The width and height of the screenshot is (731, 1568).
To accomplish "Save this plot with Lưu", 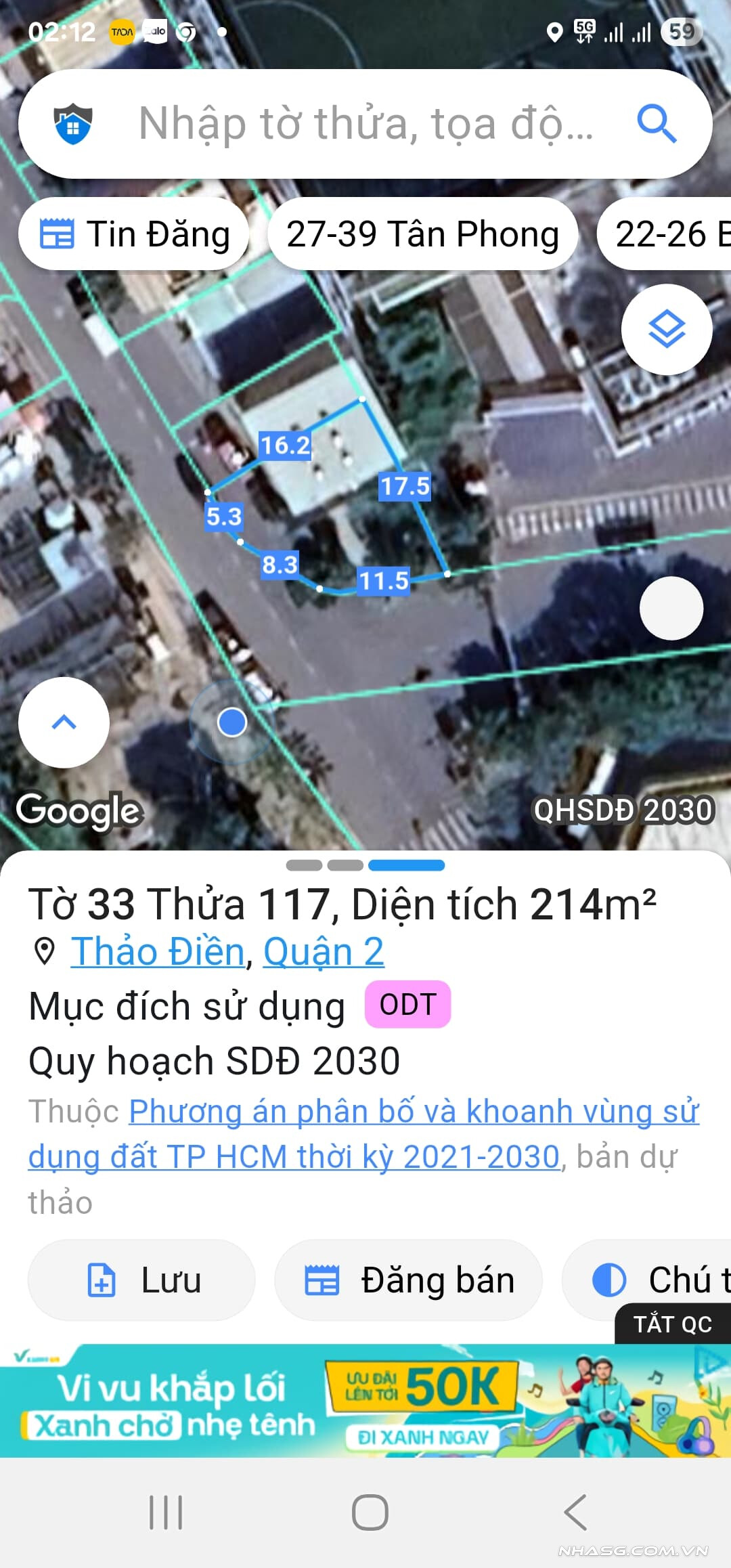I will [x=141, y=1280].
